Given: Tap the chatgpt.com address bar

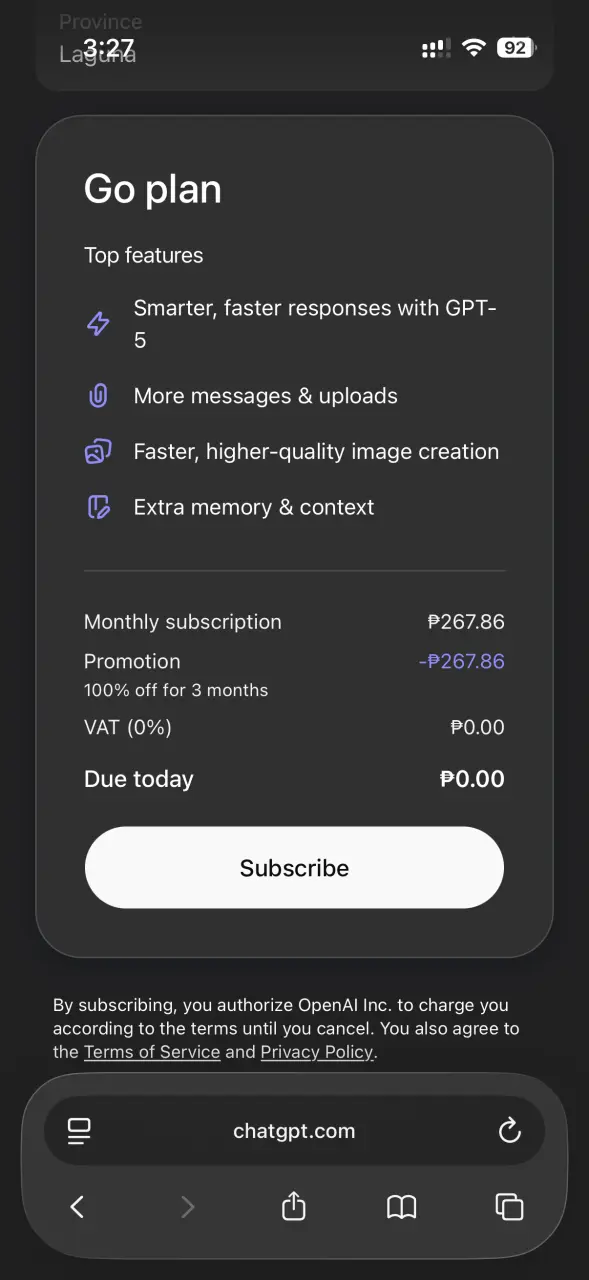Looking at the screenshot, I should pyautogui.click(x=294, y=1131).
